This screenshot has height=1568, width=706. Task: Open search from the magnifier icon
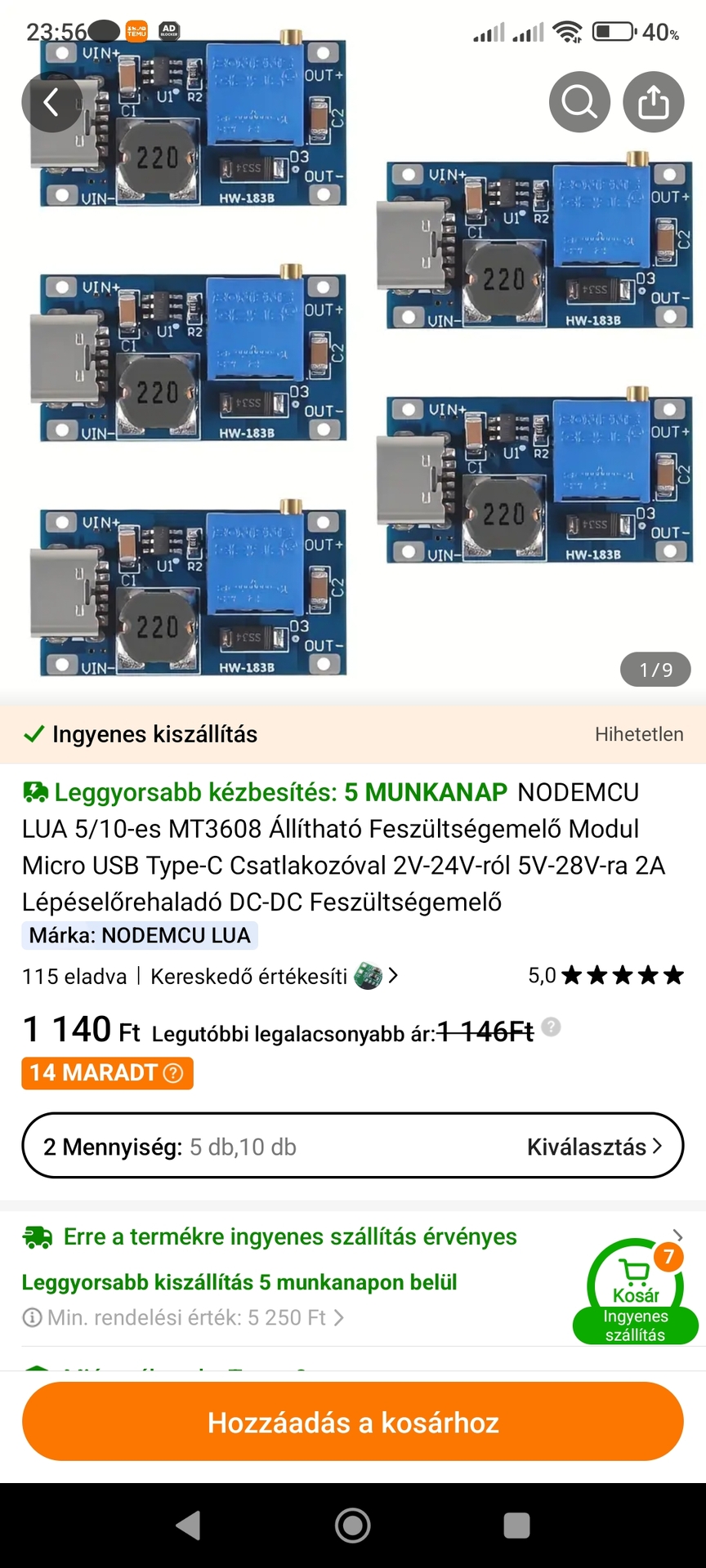click(x=579, y=103)
